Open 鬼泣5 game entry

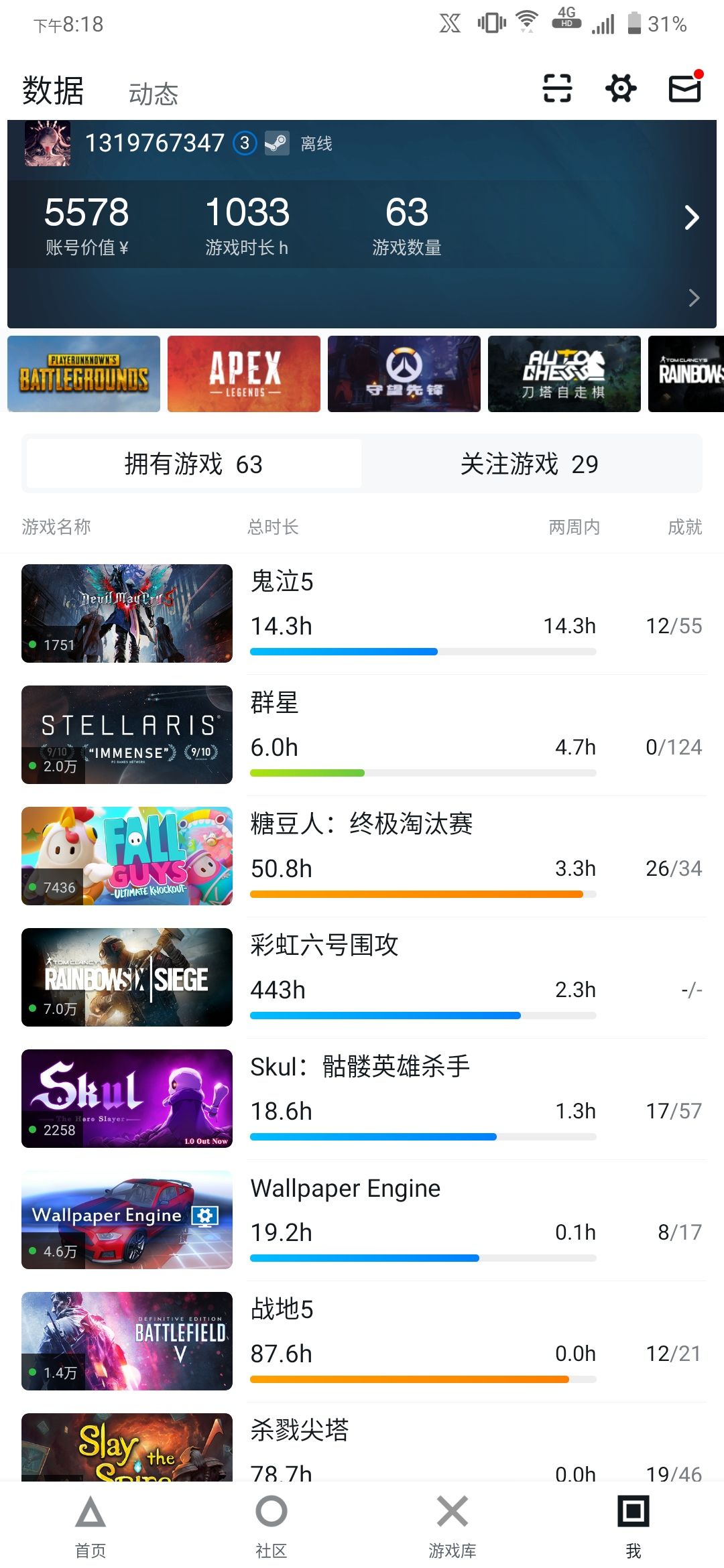pos(362,614)
